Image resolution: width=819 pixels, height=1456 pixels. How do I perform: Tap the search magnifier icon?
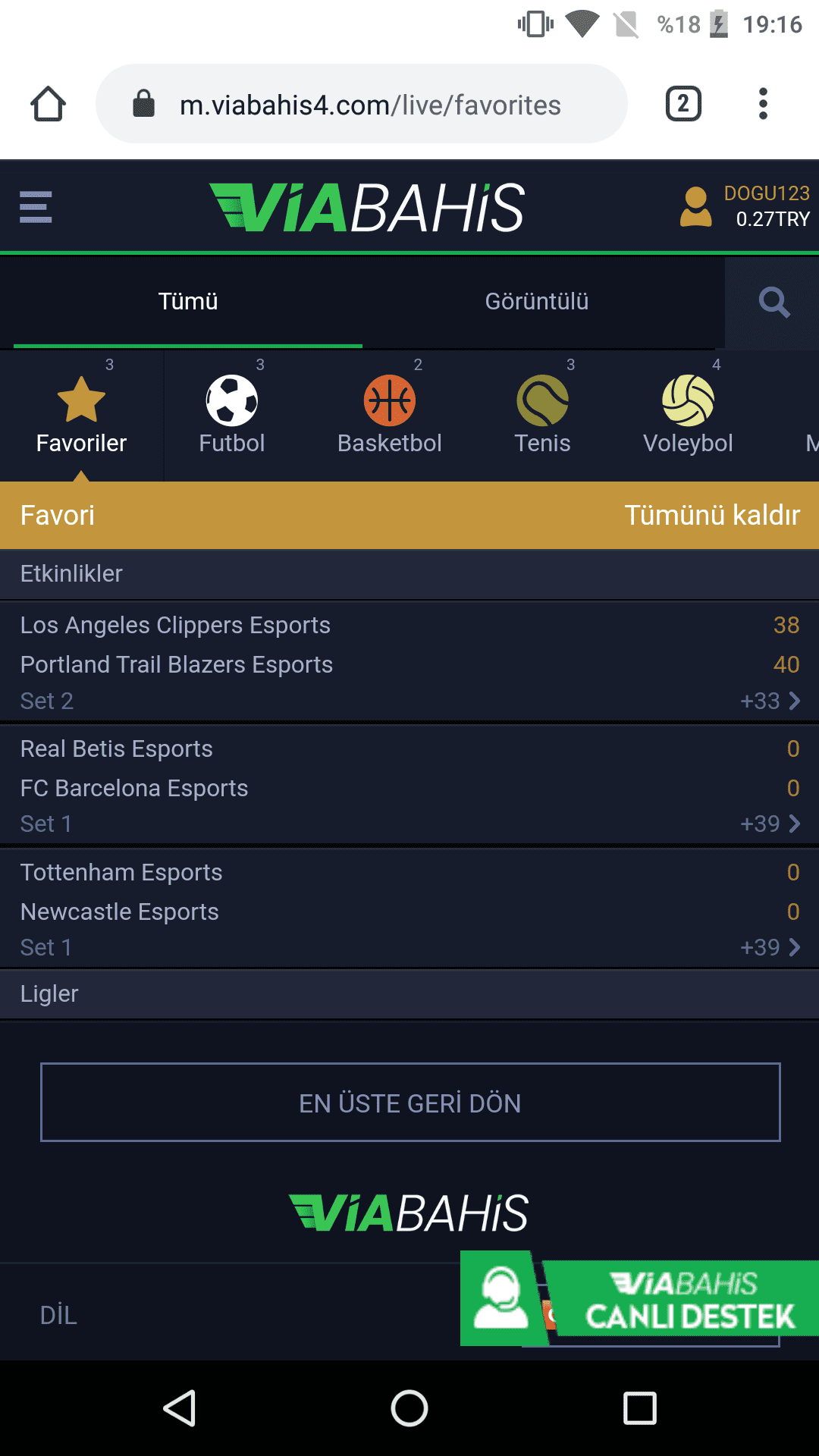click(773, 302)
